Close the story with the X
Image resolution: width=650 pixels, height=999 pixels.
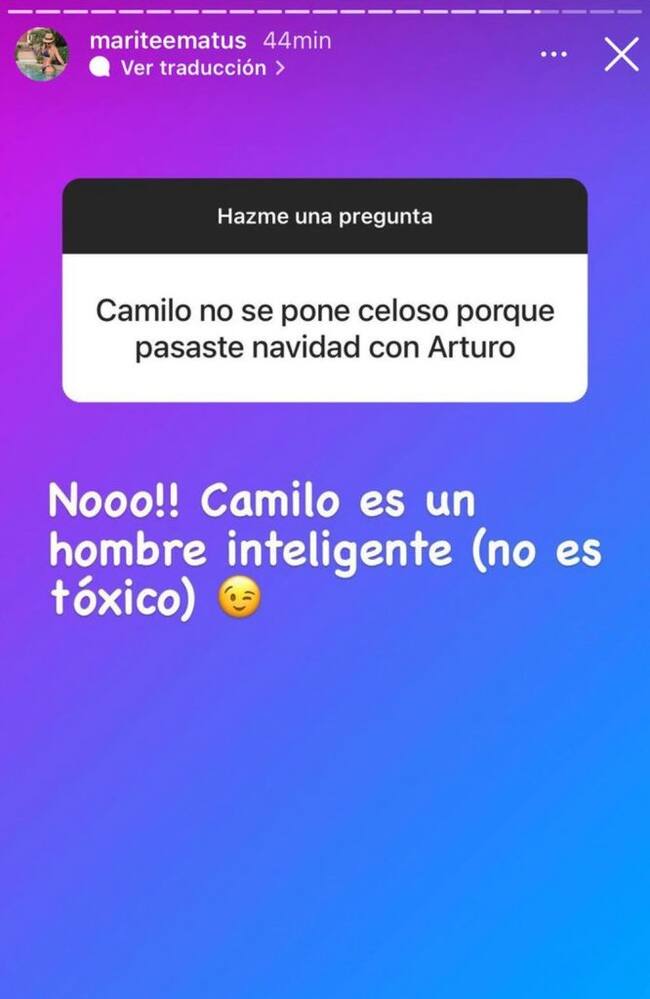pyautogui.click(x=621, y=55)
